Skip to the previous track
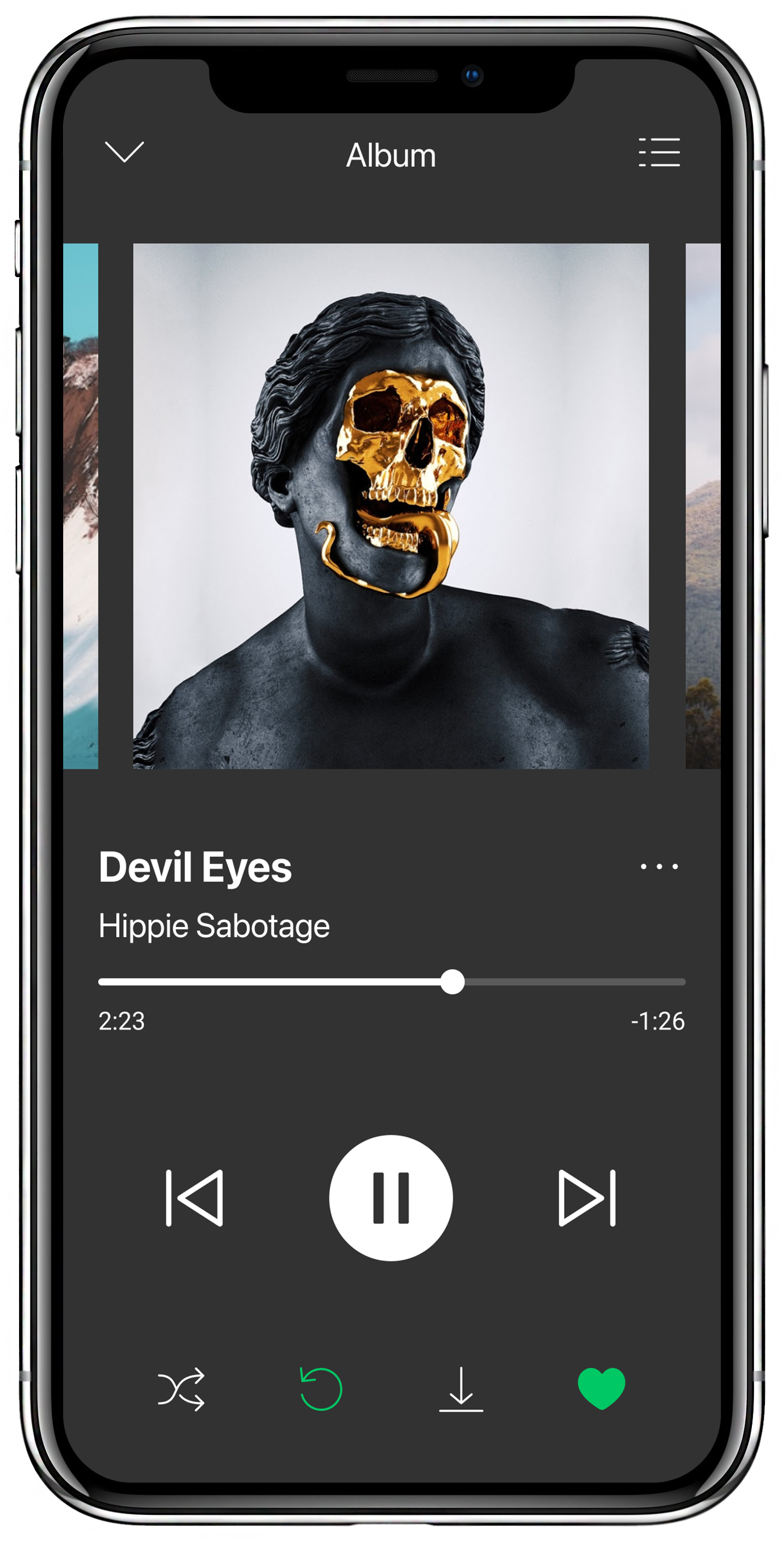Image resolution: width=784 pixels, height=1542 pixels. 194,1198
